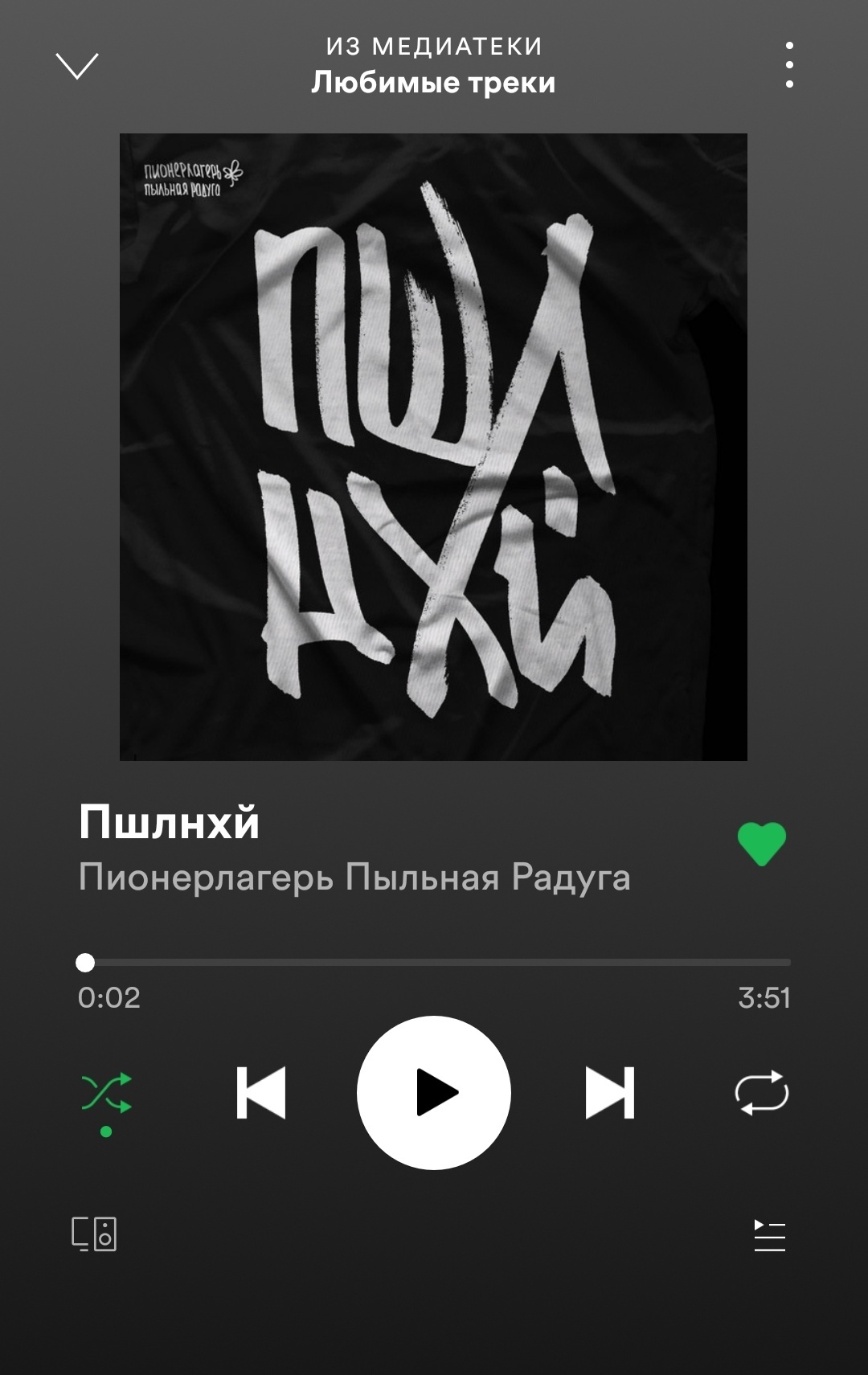This screenshot has height=1375, width=868.
Task: Play the track Пшлнхй
Action: pos(434,1093)
